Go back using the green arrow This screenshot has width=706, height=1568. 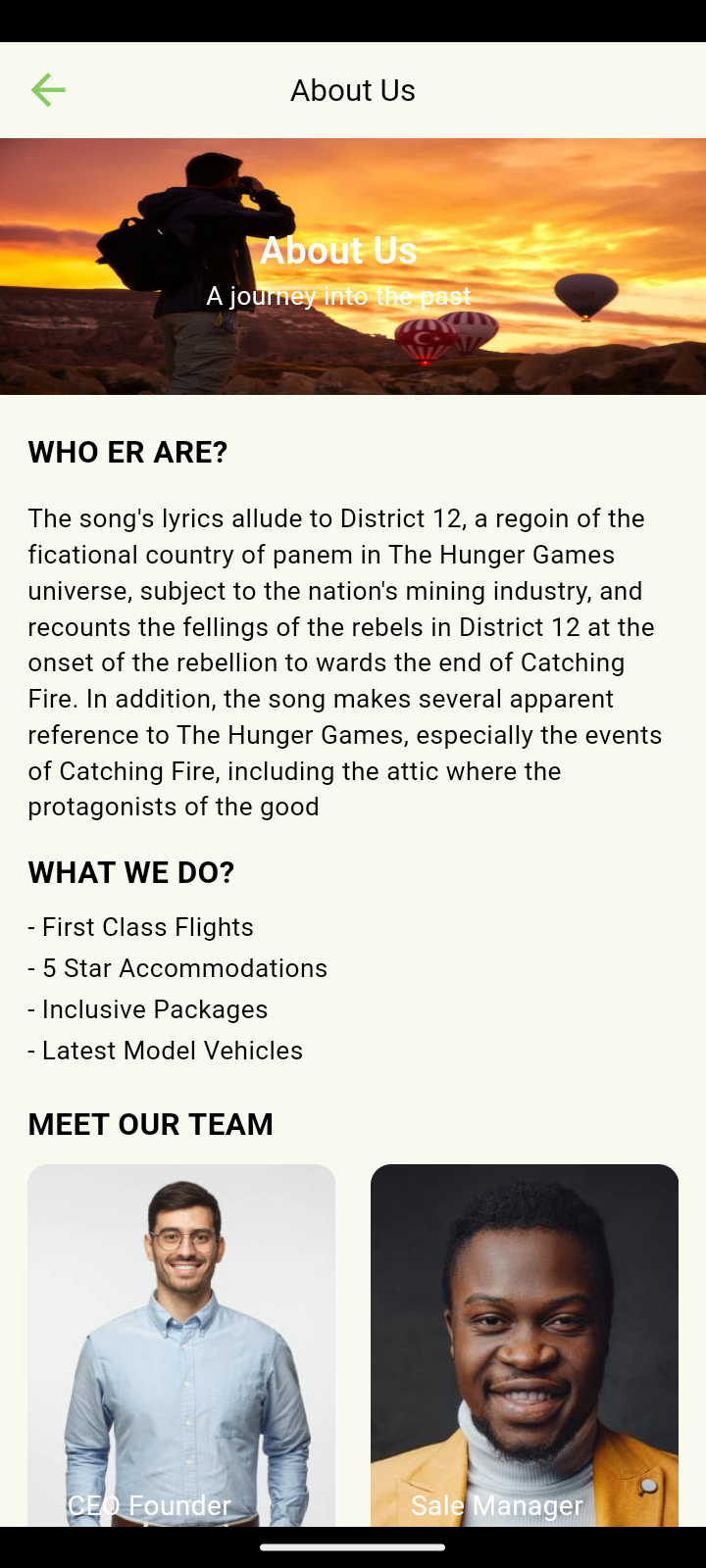coord(48,90)
